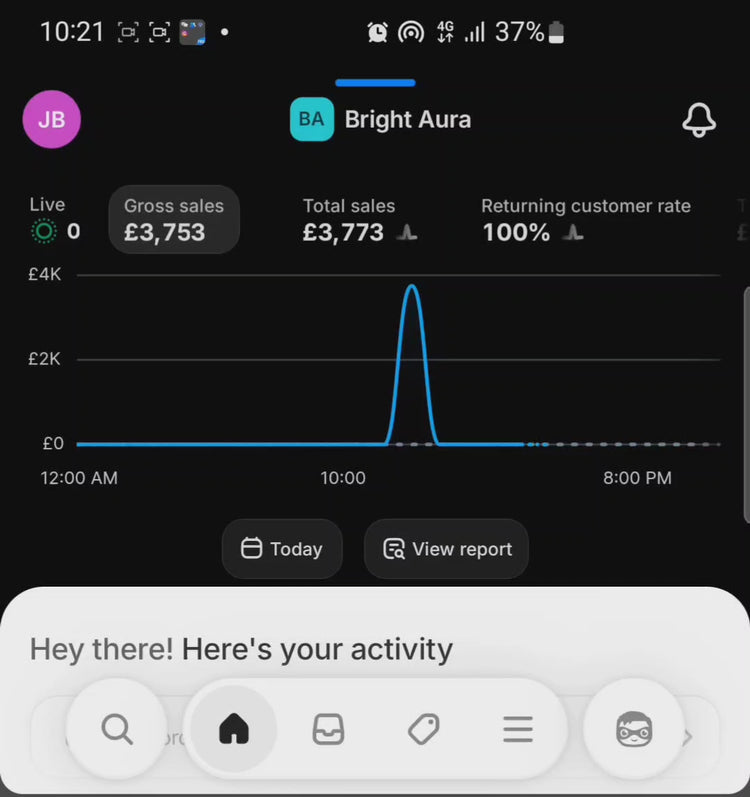Launch the masked assistant mascot button
The height and width of the screenshot is (797, 750).
coord(634,729)
